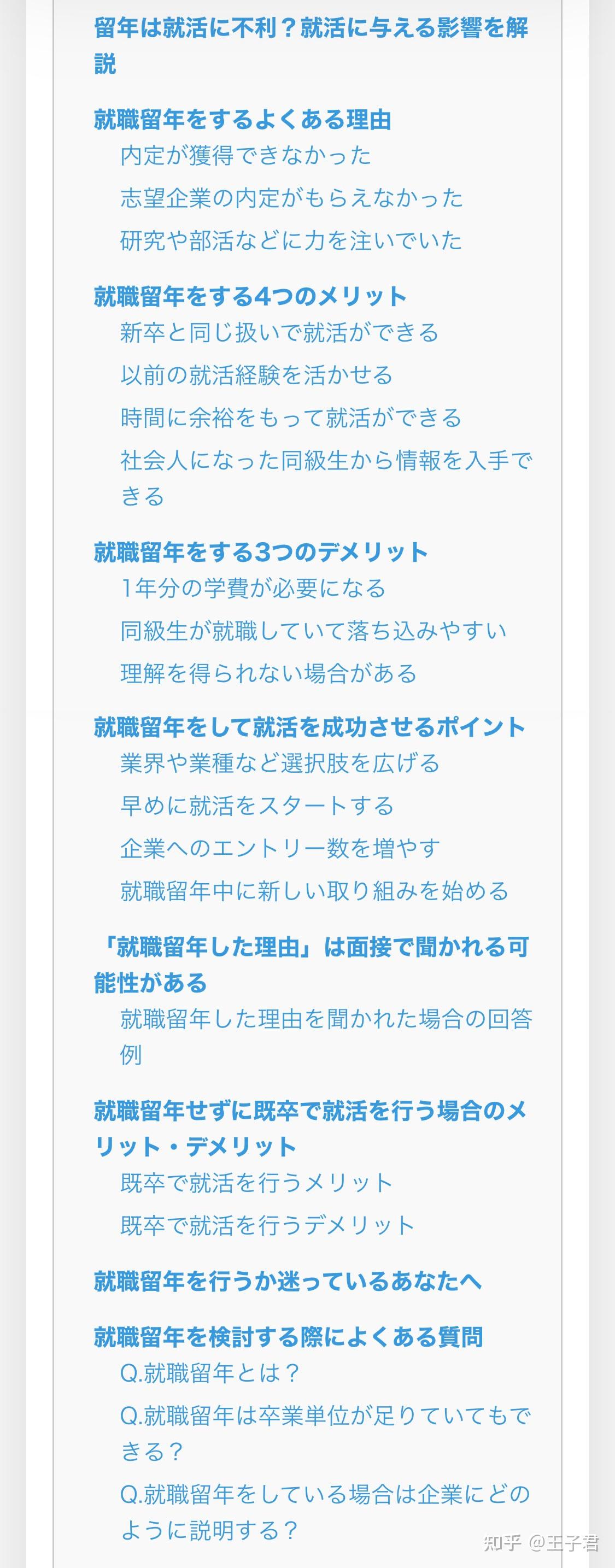
Task: Open 留年は就活に不利？ section link
Action: point(311,28)
